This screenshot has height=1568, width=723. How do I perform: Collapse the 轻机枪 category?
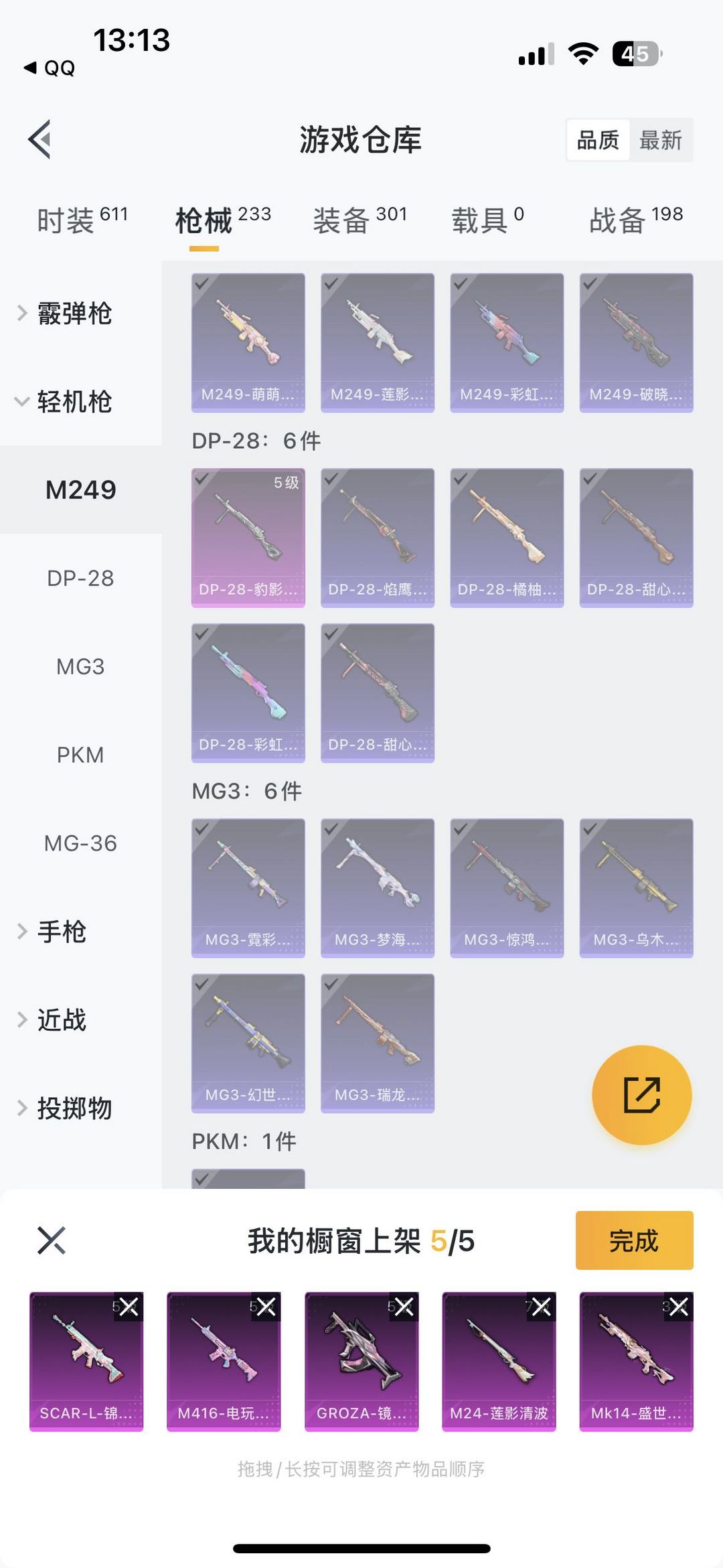[65, 402]
